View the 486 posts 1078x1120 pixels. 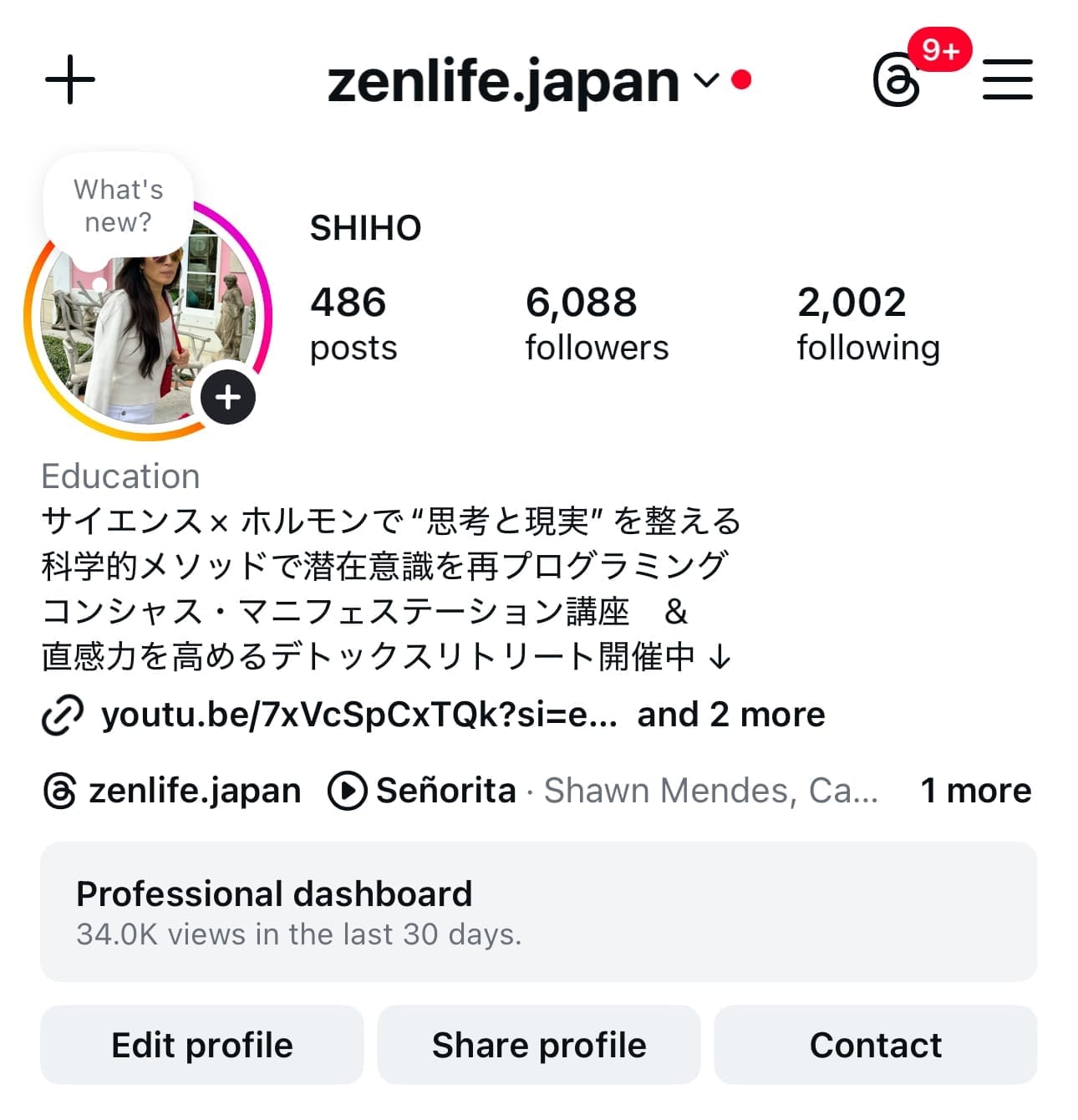(x=353, y=323)
